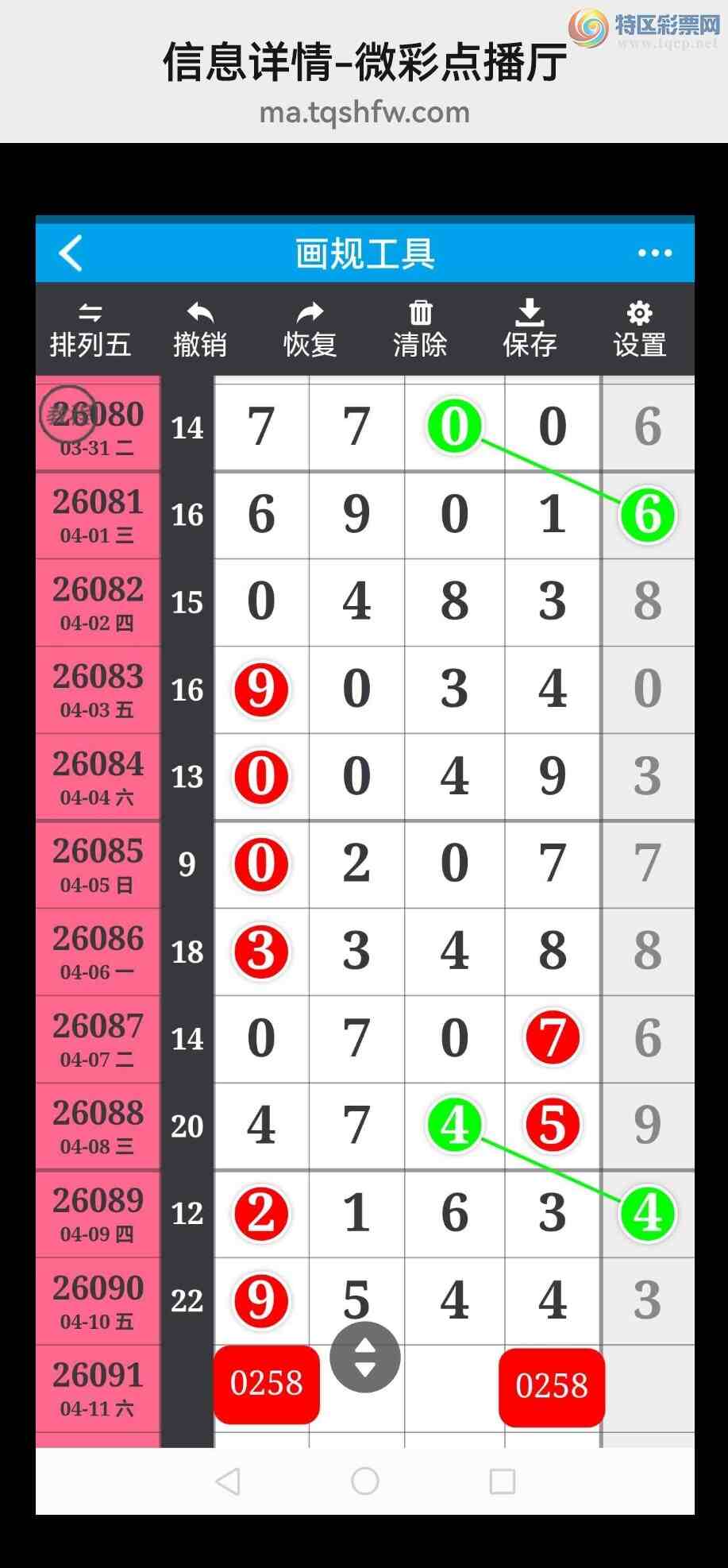
Task: Undo the last mark with 撤销
Action: click(200, 330)
